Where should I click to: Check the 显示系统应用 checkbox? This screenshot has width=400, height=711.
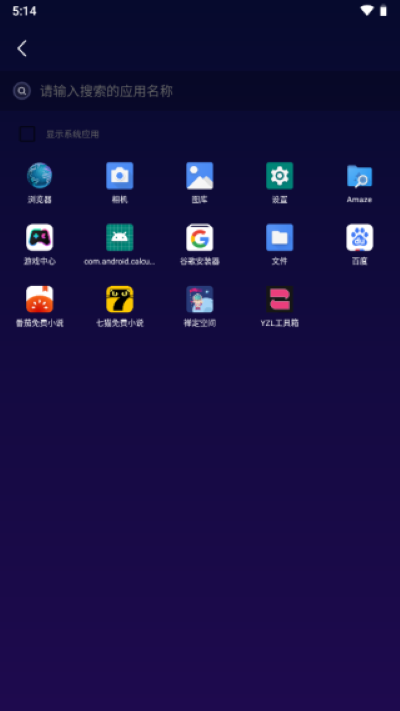(x=27, y=134)
